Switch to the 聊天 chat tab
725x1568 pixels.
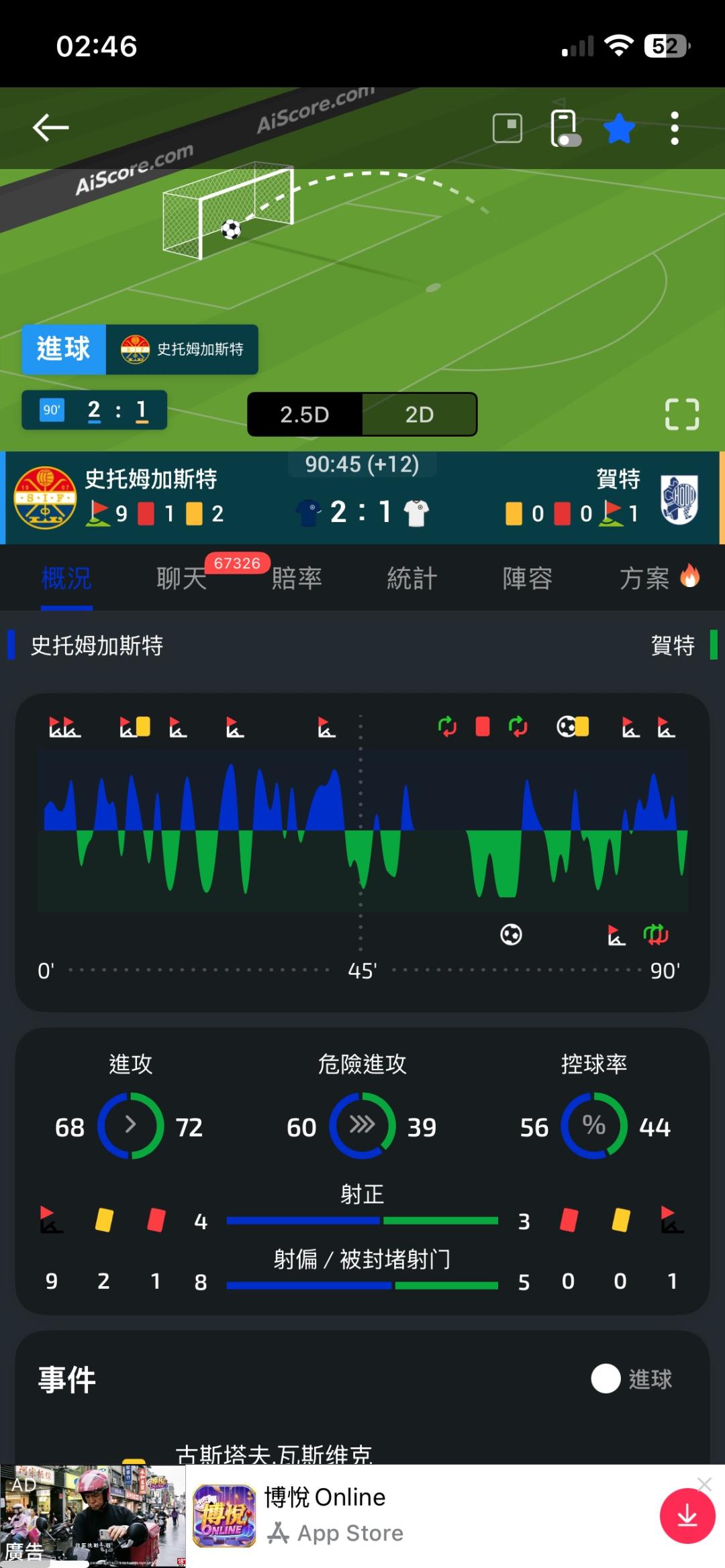point(181,578)
